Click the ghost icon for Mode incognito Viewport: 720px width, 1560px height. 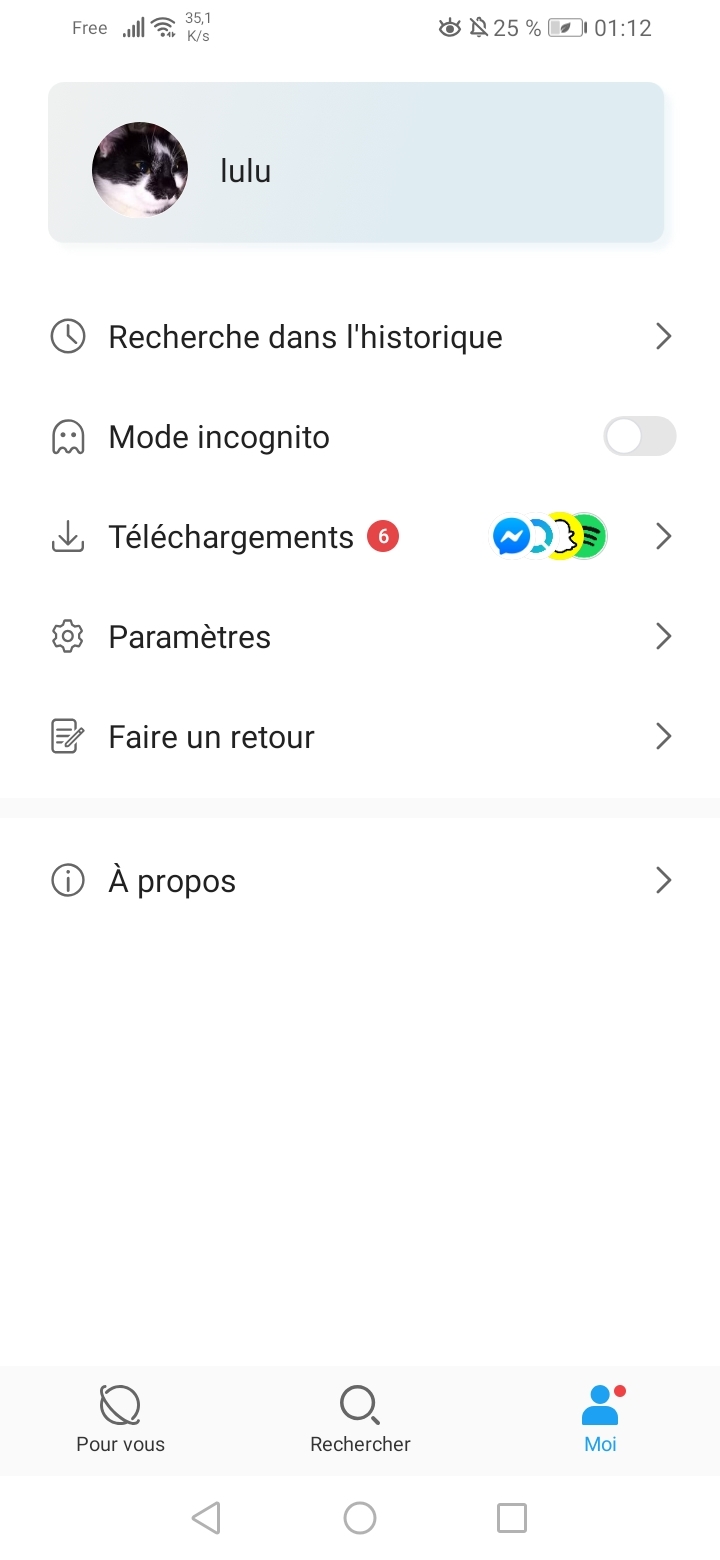click(x=67, y=437)
